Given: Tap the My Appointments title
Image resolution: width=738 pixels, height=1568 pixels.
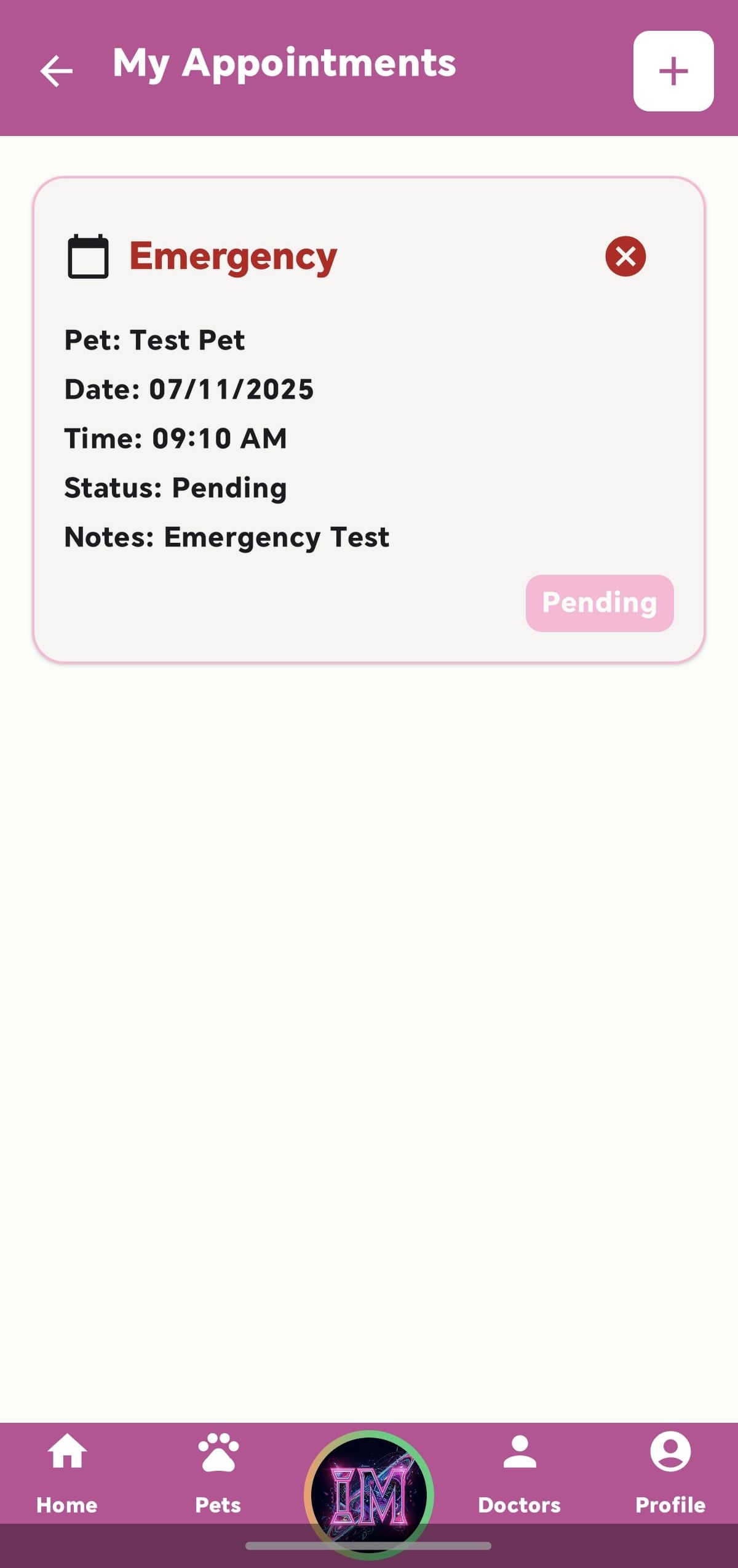Looking at the screenshot, I should tap(285, 63).
